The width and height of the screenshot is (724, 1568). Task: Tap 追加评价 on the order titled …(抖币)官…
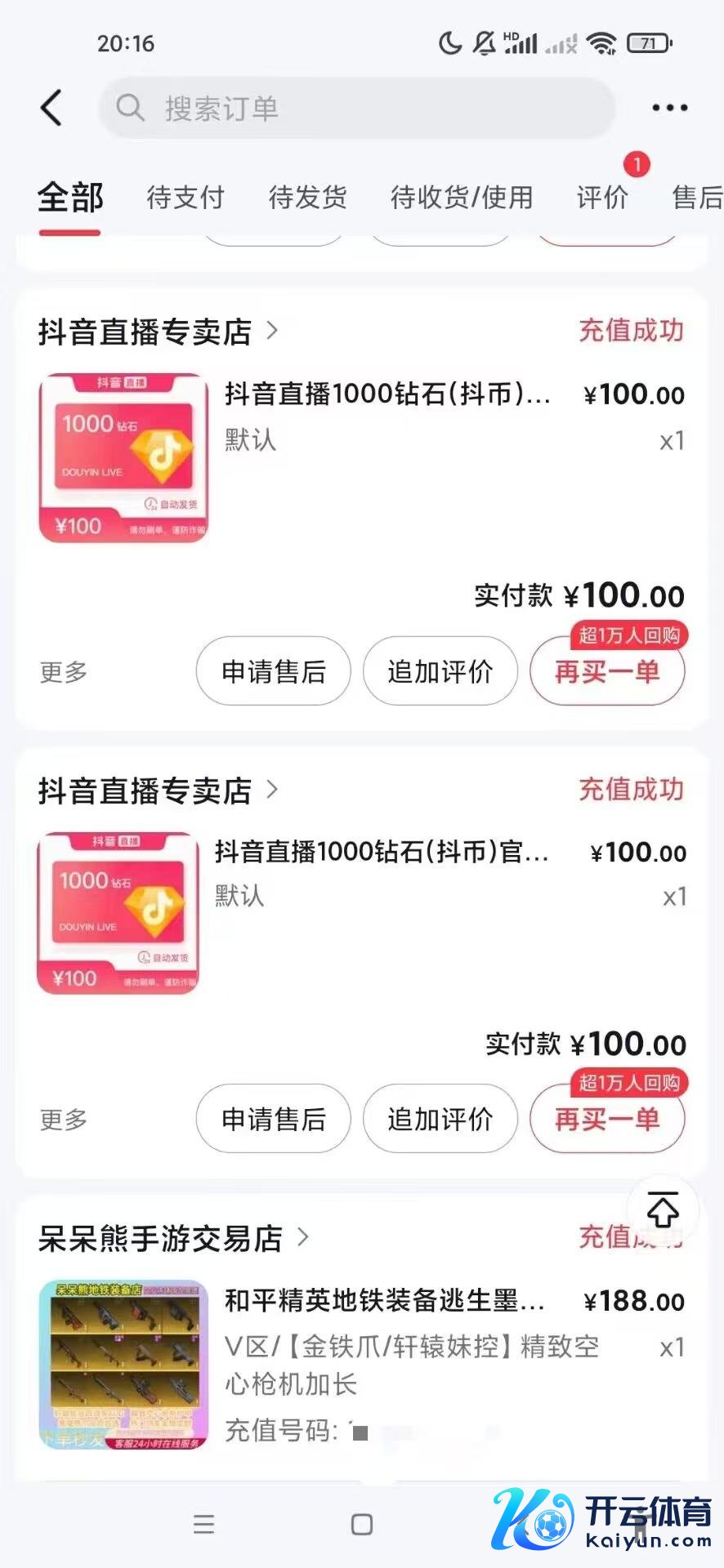[x=440, y=1119]
